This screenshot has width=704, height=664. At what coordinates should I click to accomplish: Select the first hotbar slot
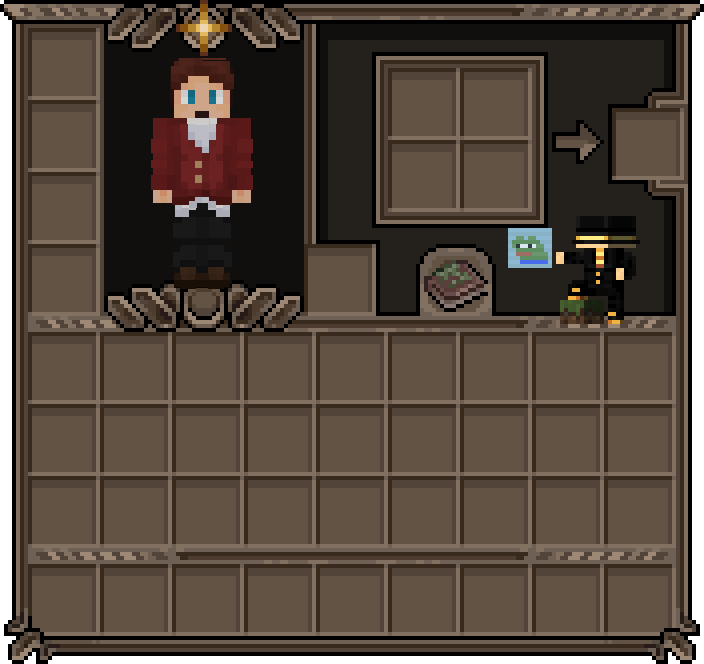coord(63,598)
